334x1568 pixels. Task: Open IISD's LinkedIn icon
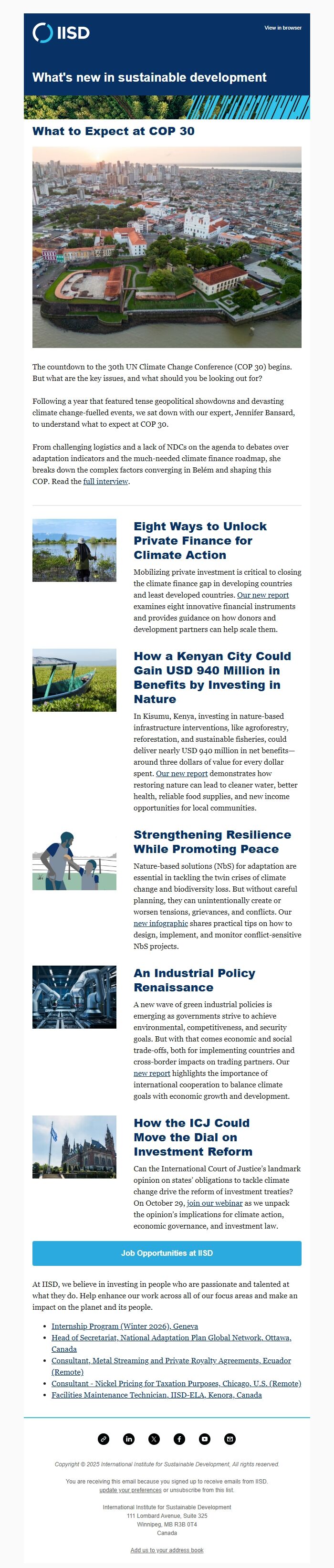(x=129, y=1439)
